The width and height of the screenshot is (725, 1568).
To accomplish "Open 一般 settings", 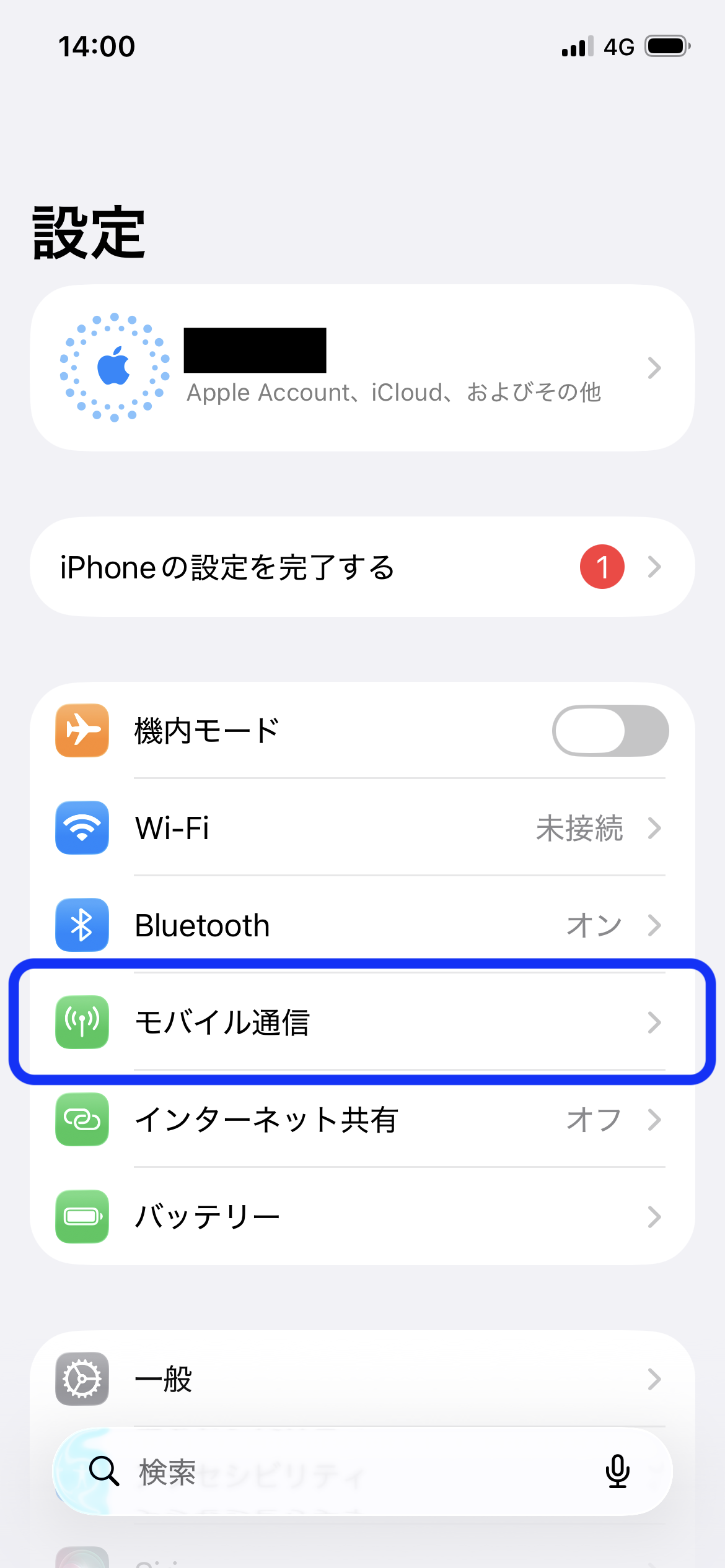I will 362,1378.
